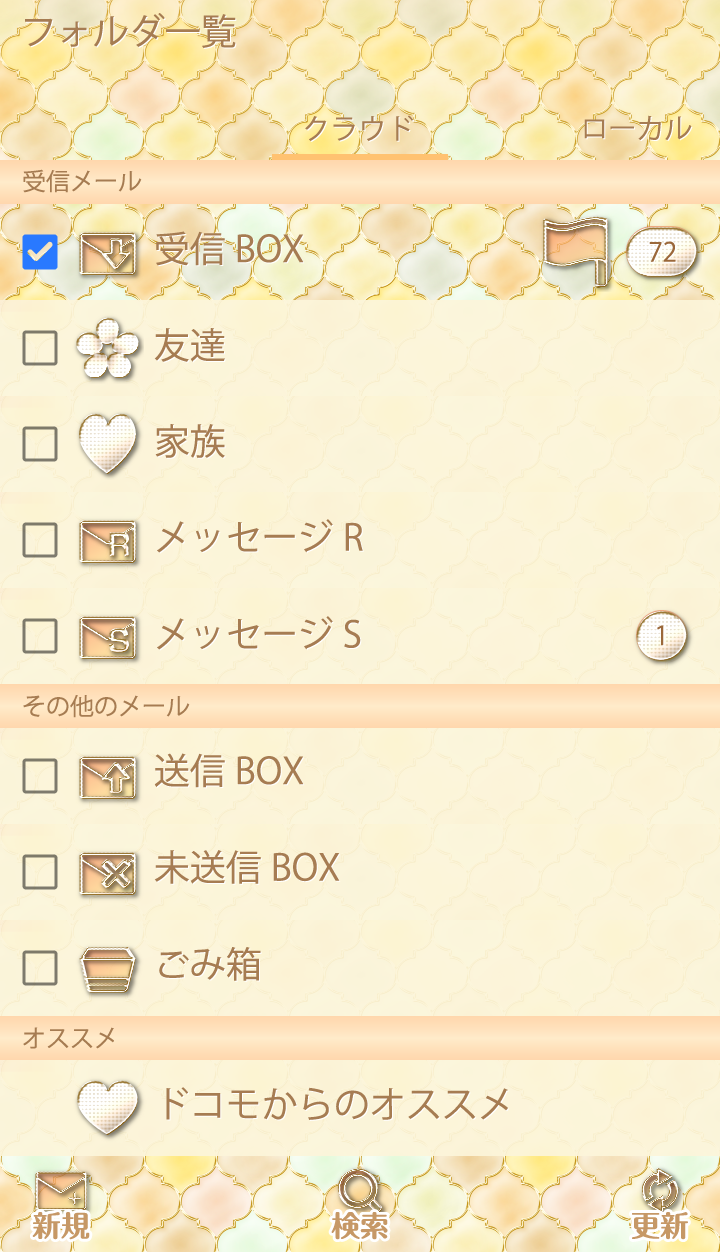Image resolution: width=720 pixels, height=1252 pixels.
Task: Compose a new mail with 新規
Action: [61, 1205]
